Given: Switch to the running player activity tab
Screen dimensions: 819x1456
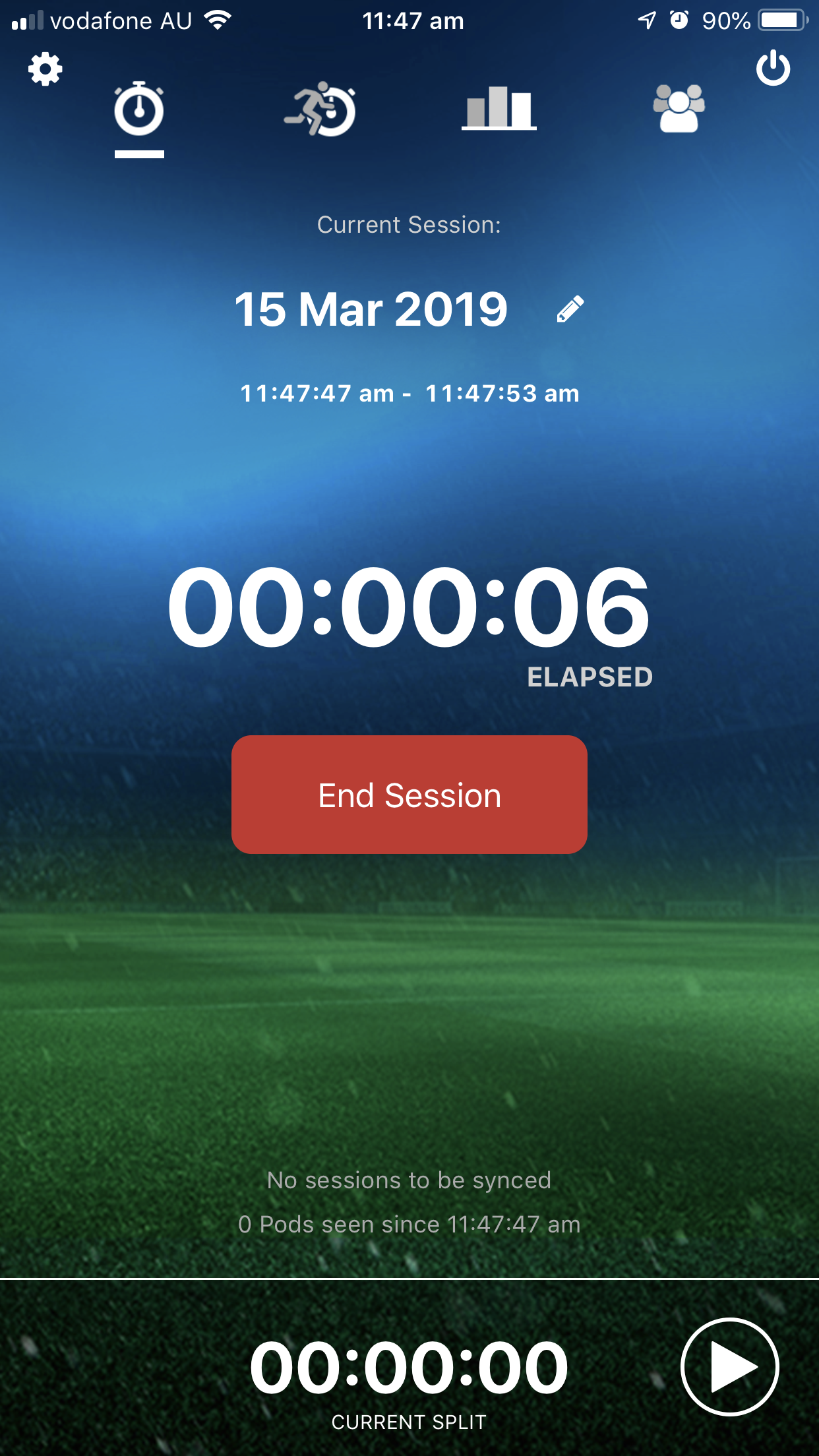Looking at the screenshot, I should (x=321, y=109).
